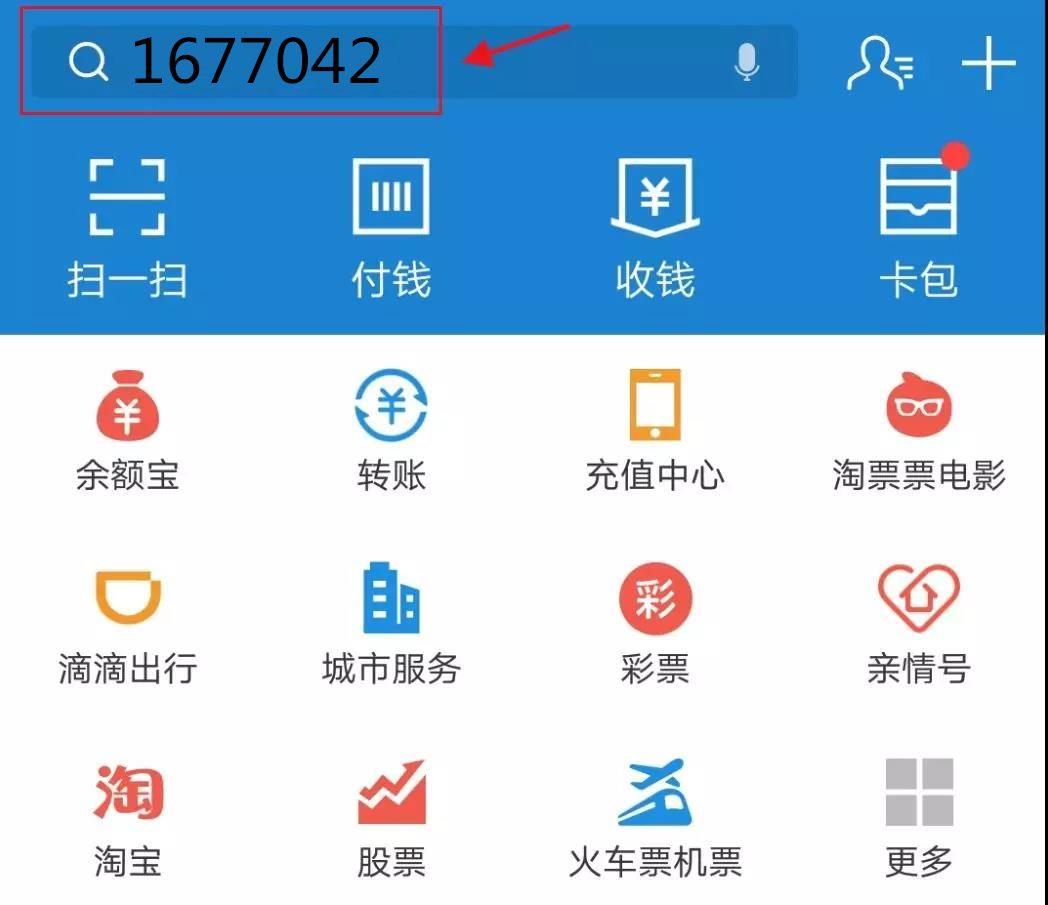This screenshot has height=905, width=1048.
Task: Open 余额宝
Action: [127, 430]
